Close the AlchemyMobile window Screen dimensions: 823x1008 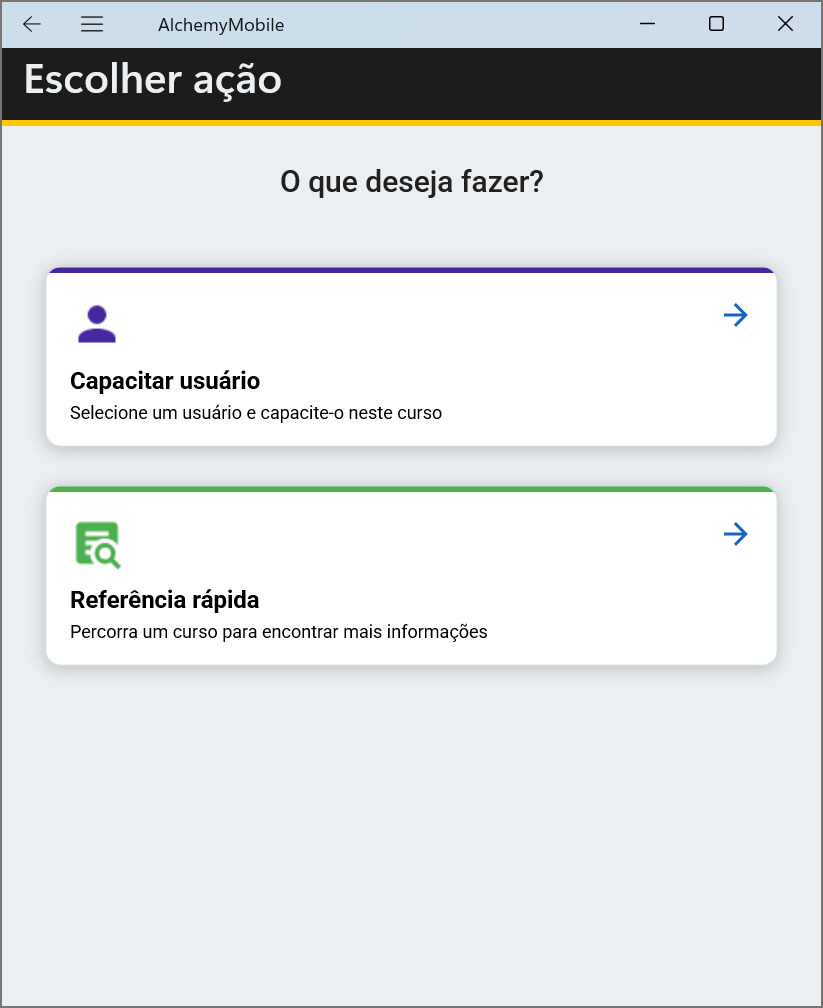click(x=785, y=25)
